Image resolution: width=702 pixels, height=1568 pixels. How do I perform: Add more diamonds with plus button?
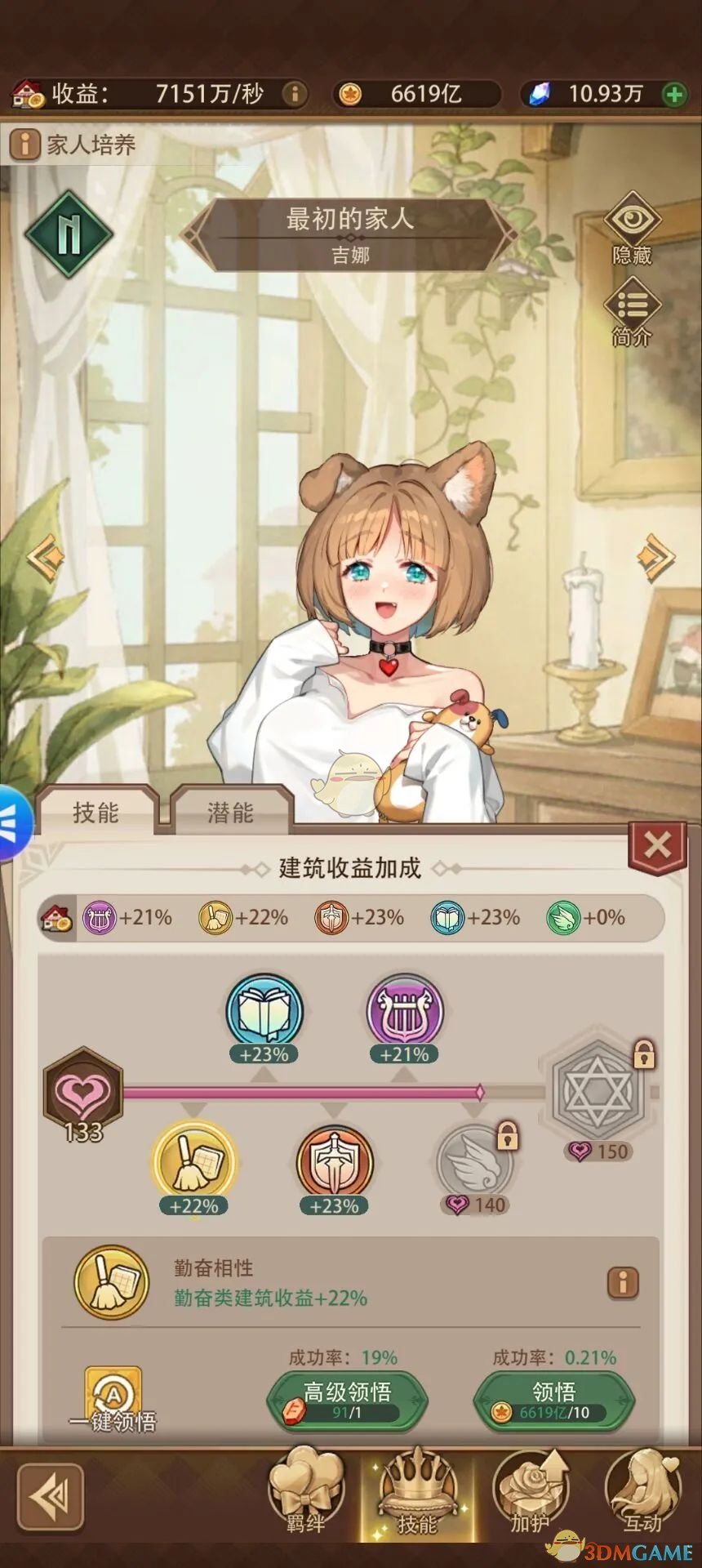pos(674,95)
